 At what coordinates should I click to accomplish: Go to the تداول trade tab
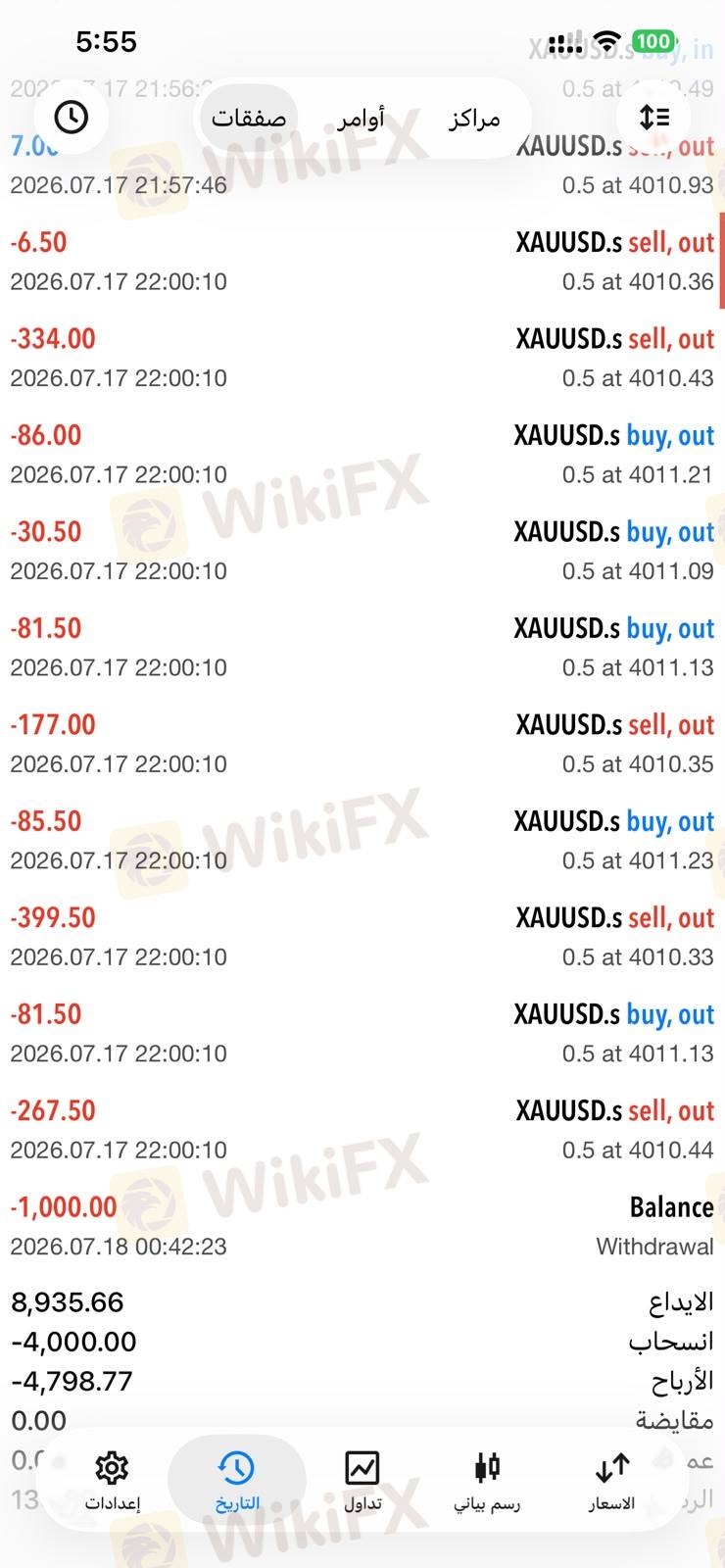[x=362, y=1482]
